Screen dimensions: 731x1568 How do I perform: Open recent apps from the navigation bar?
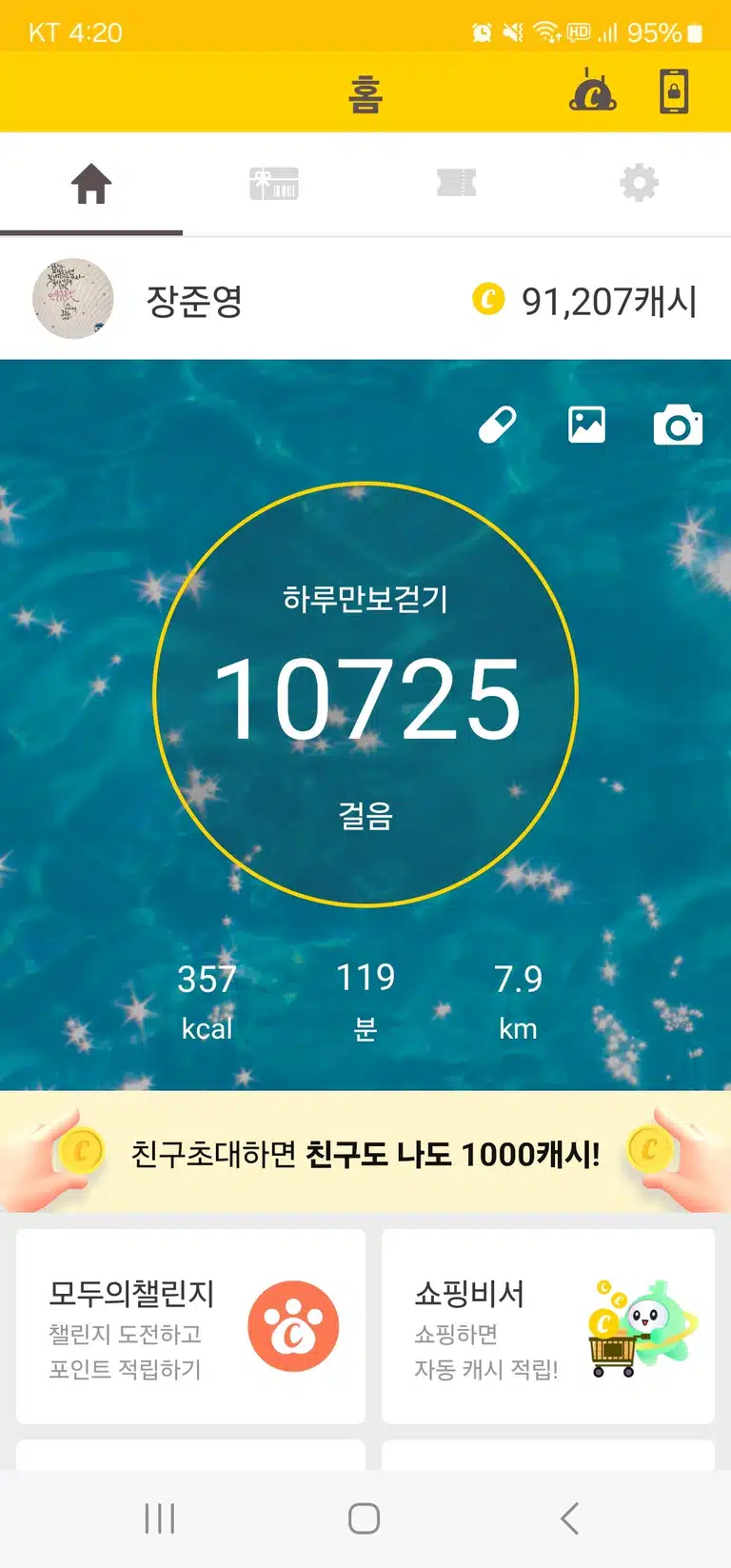coord(160,1518)
